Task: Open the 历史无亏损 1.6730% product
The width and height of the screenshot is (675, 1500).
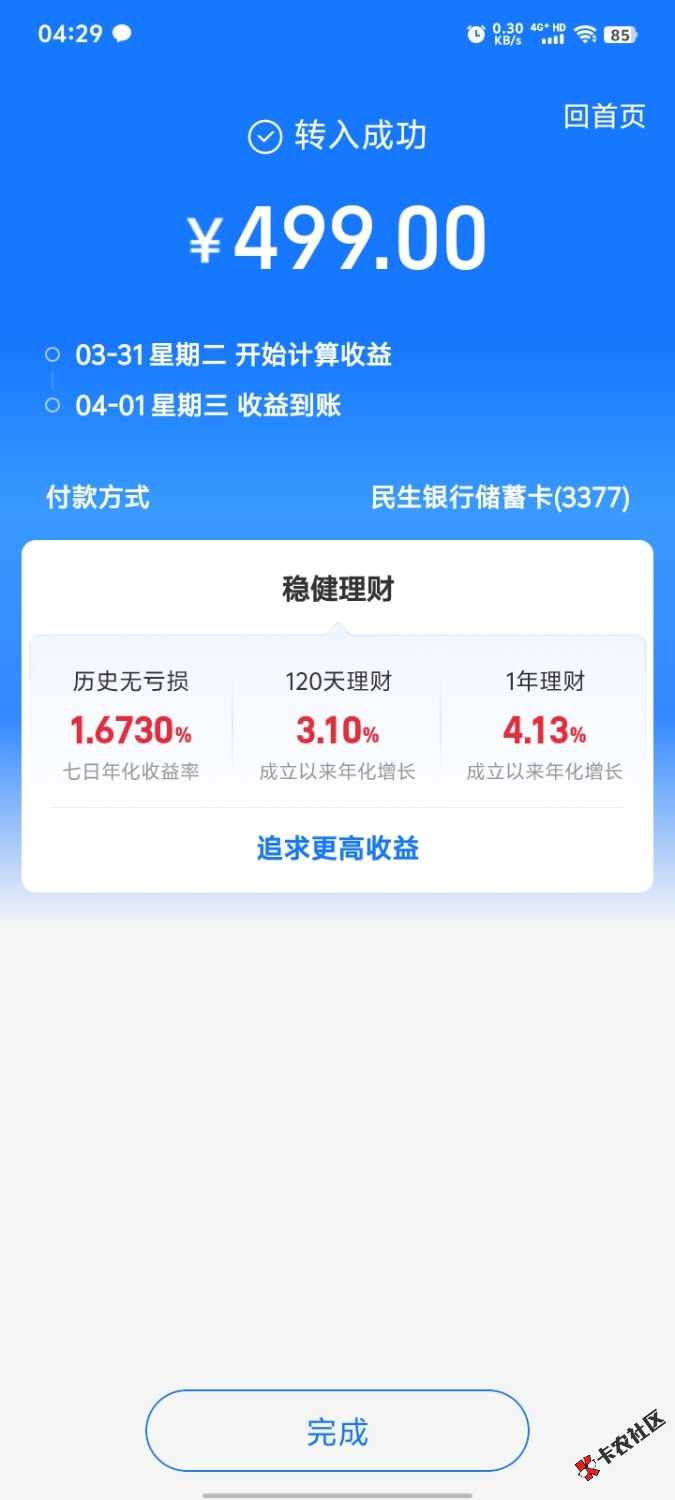Action: coord(131,725)
